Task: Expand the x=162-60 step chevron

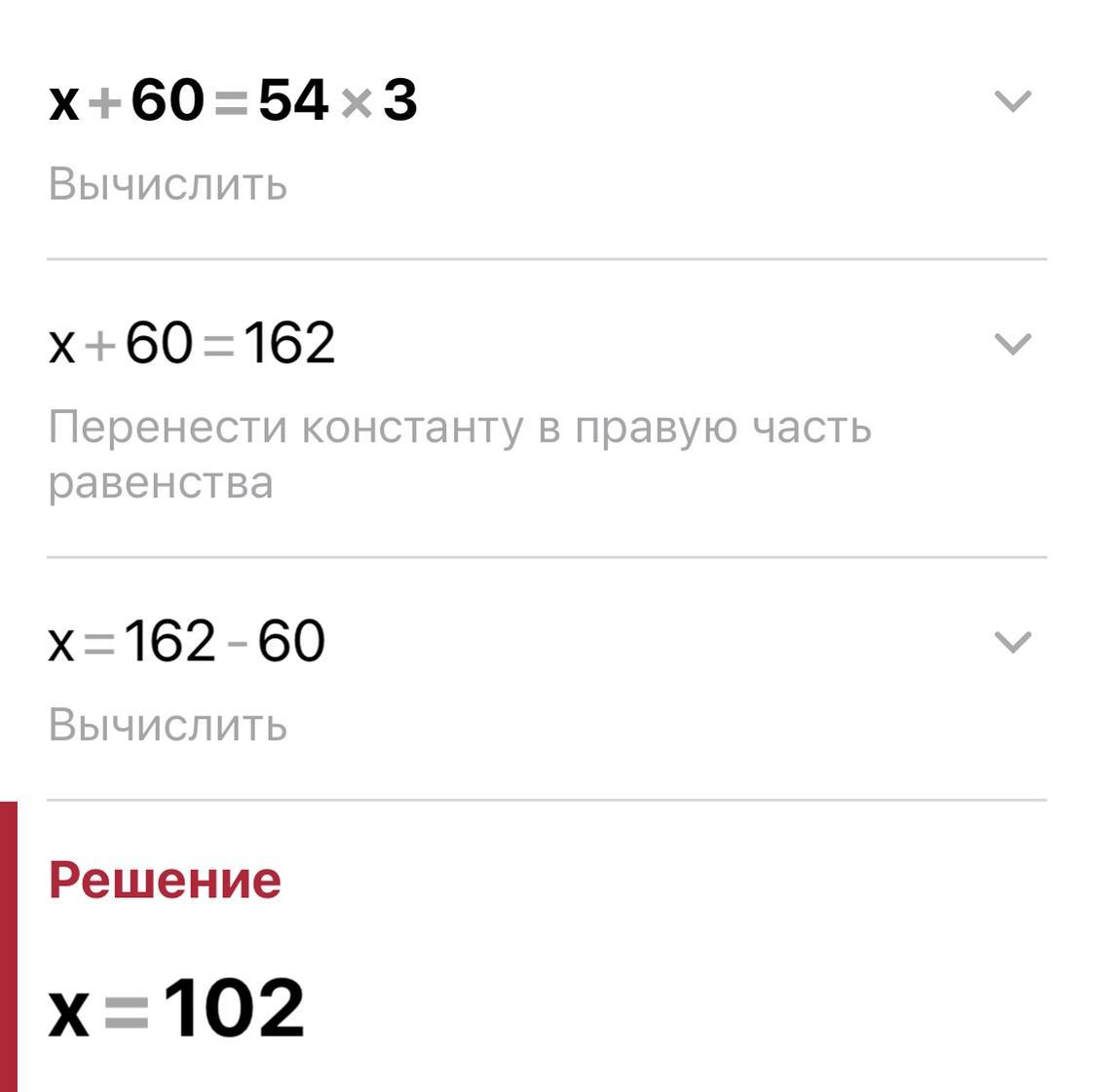Action: click(x=1012, y=641)
